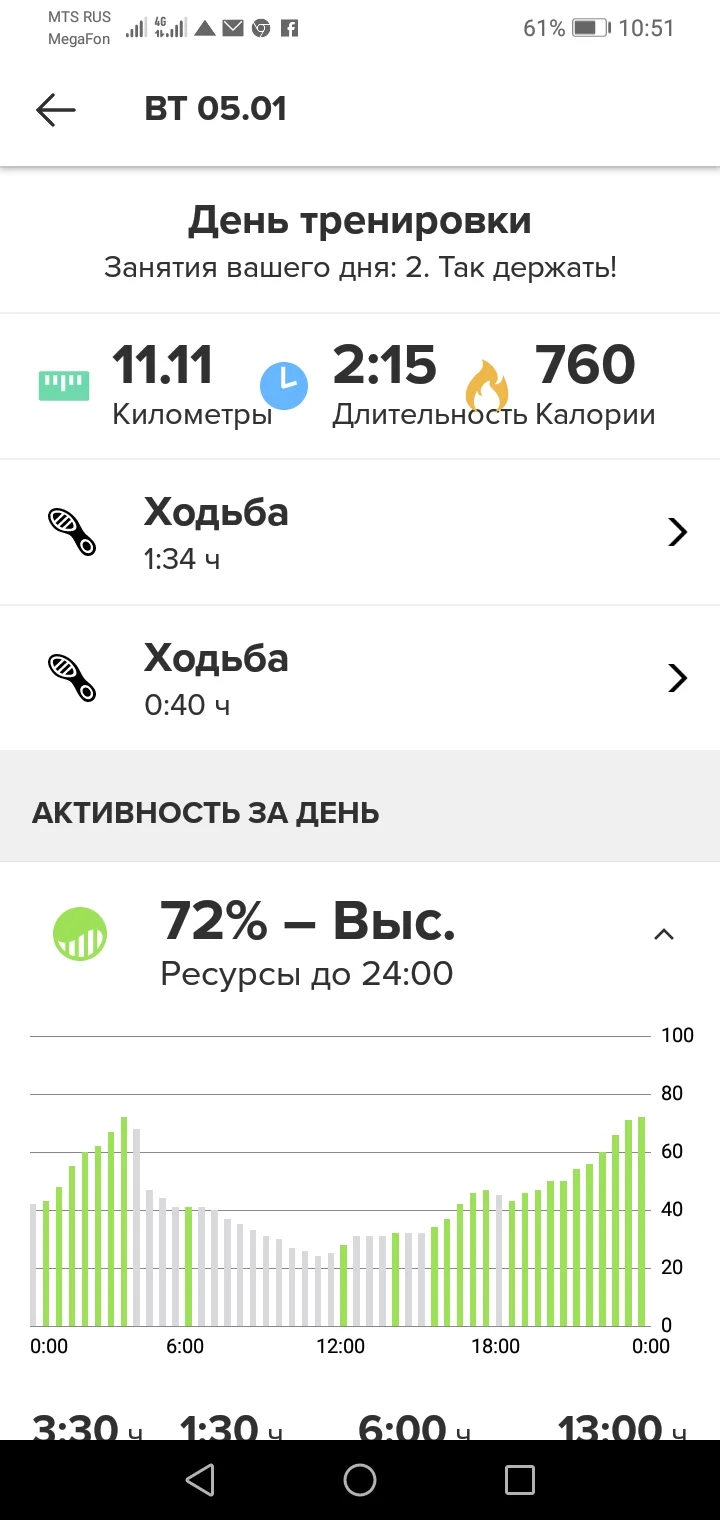Collapse the 72% Ресурсы section
This screenshot has width=720, height=1520.
(x=663, y=934)
